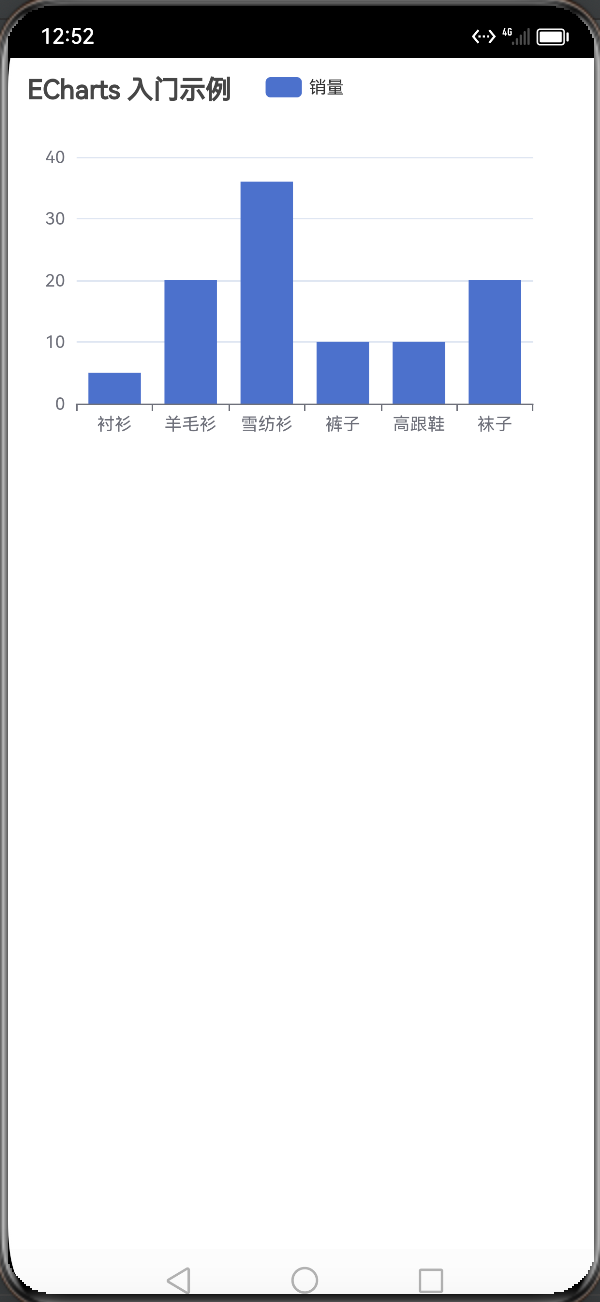Screen dimensions: 600x1302
Task: Select the 高跟鞋 bar
Action: point(419,373)
